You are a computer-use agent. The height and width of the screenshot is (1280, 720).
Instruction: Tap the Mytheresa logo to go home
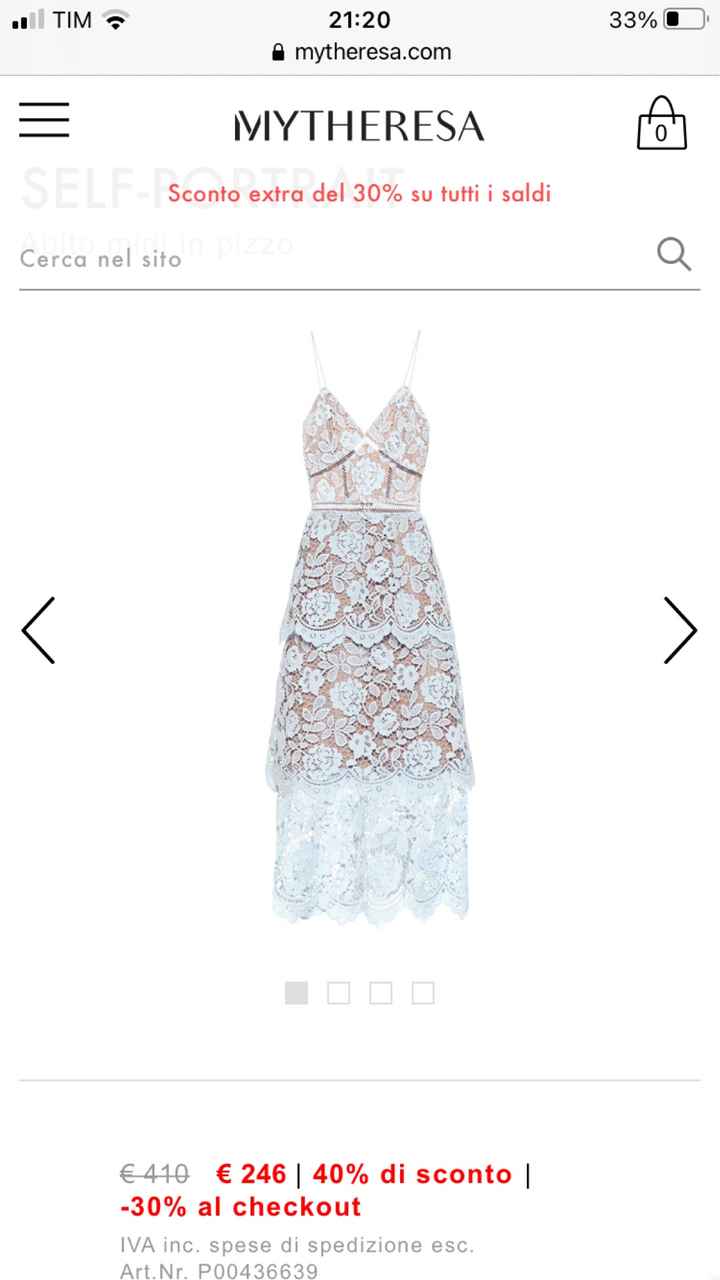pos(359,127)
